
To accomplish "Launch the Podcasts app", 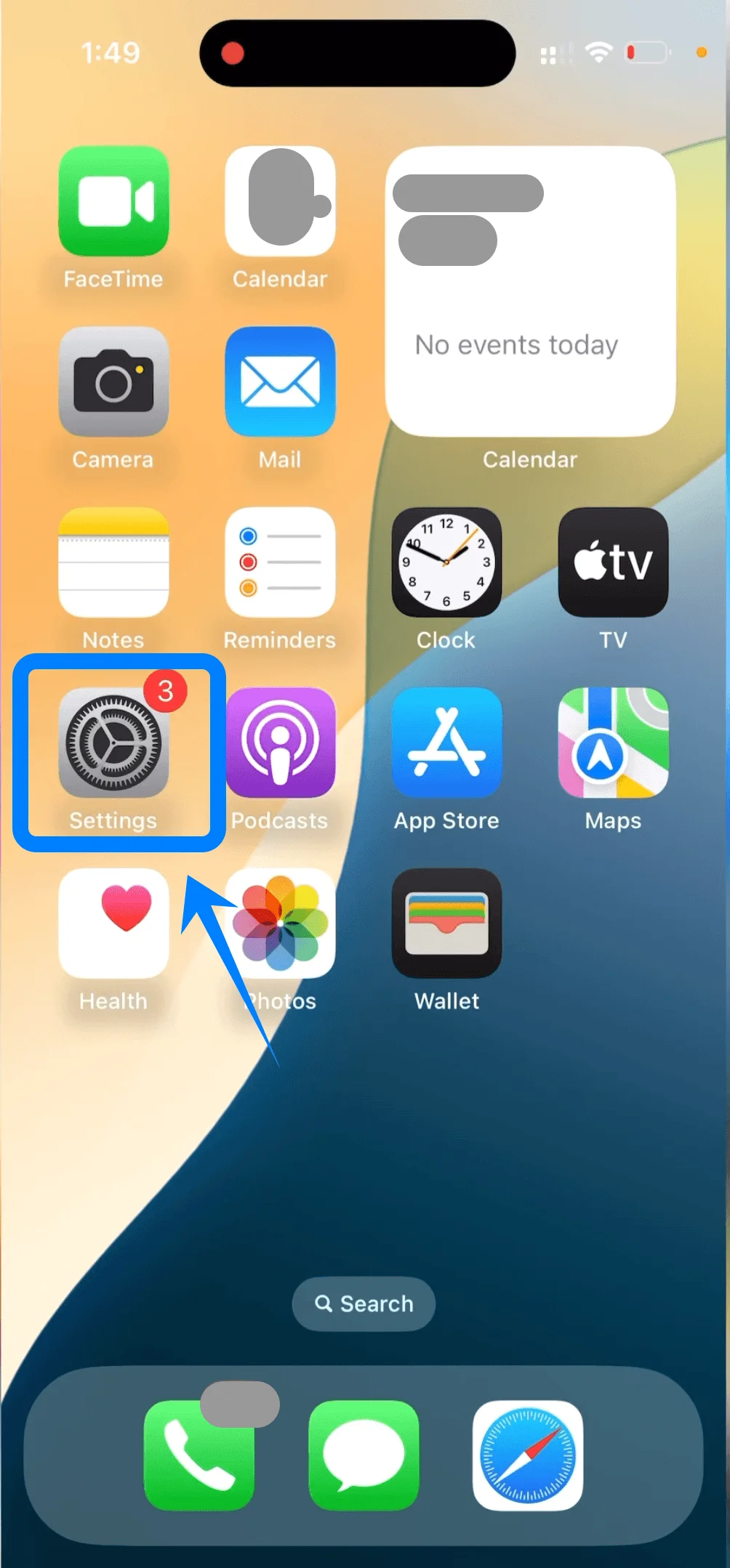I will click(x=280, y=743).
